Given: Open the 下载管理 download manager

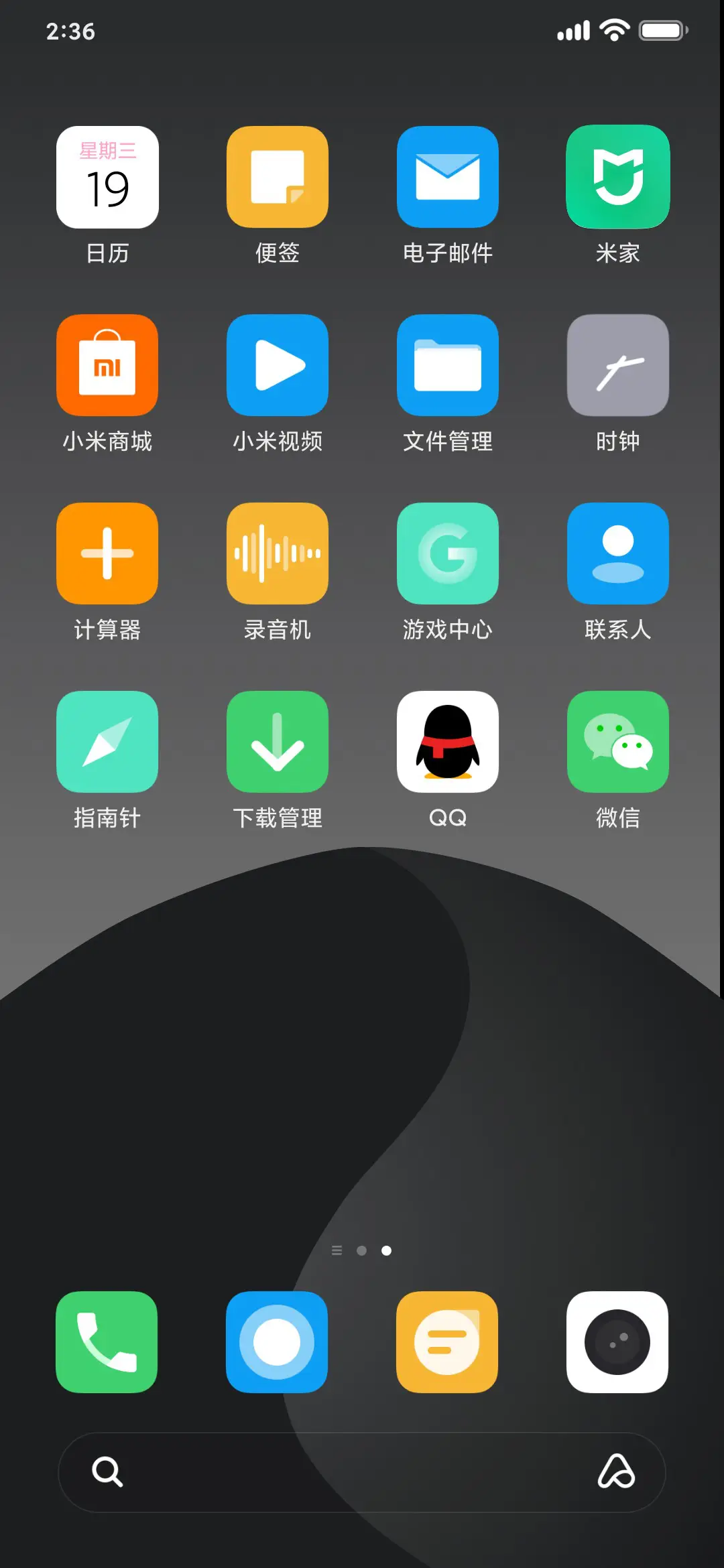Looking at the screenshot, I should pyautogui.click(x=278, y=740).
